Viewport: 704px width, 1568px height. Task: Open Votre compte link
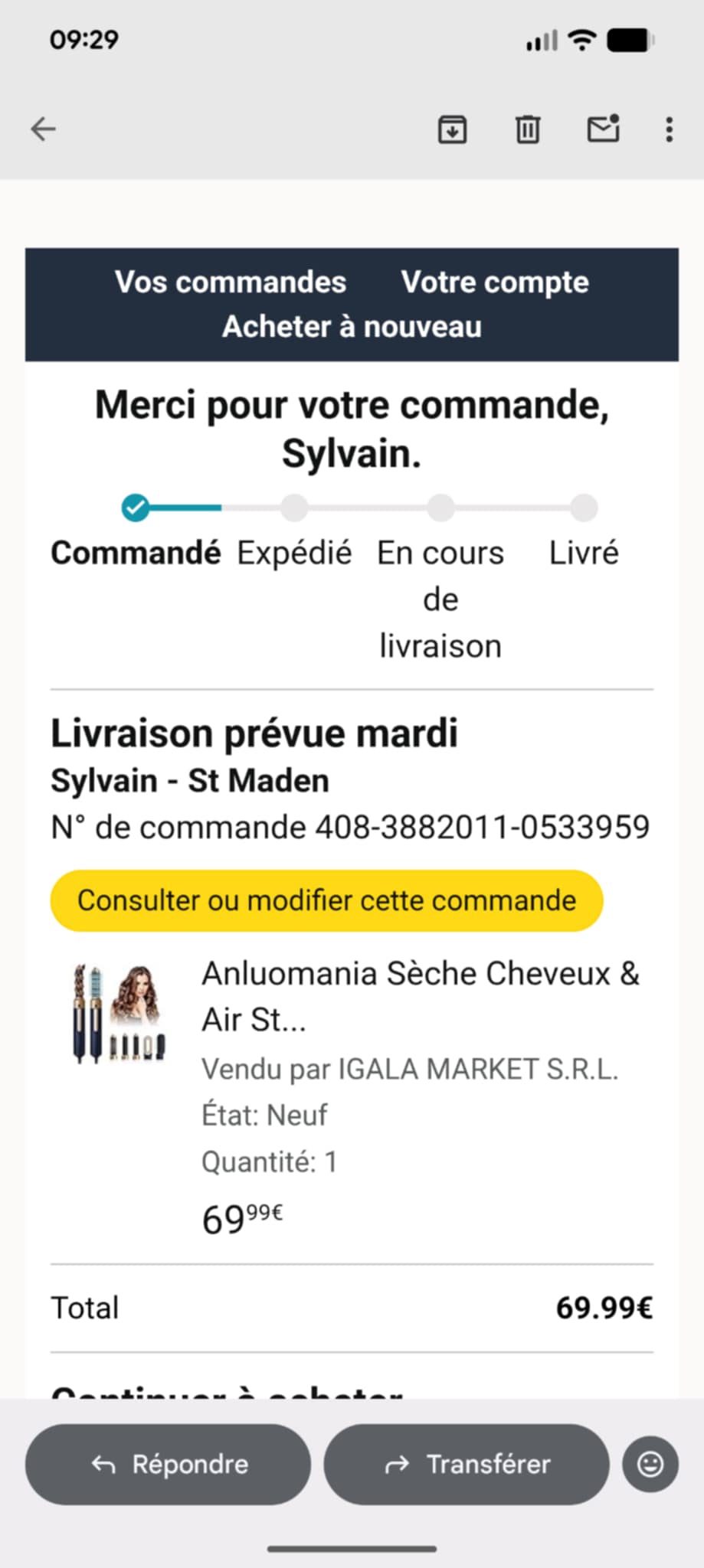pos(495,283)
